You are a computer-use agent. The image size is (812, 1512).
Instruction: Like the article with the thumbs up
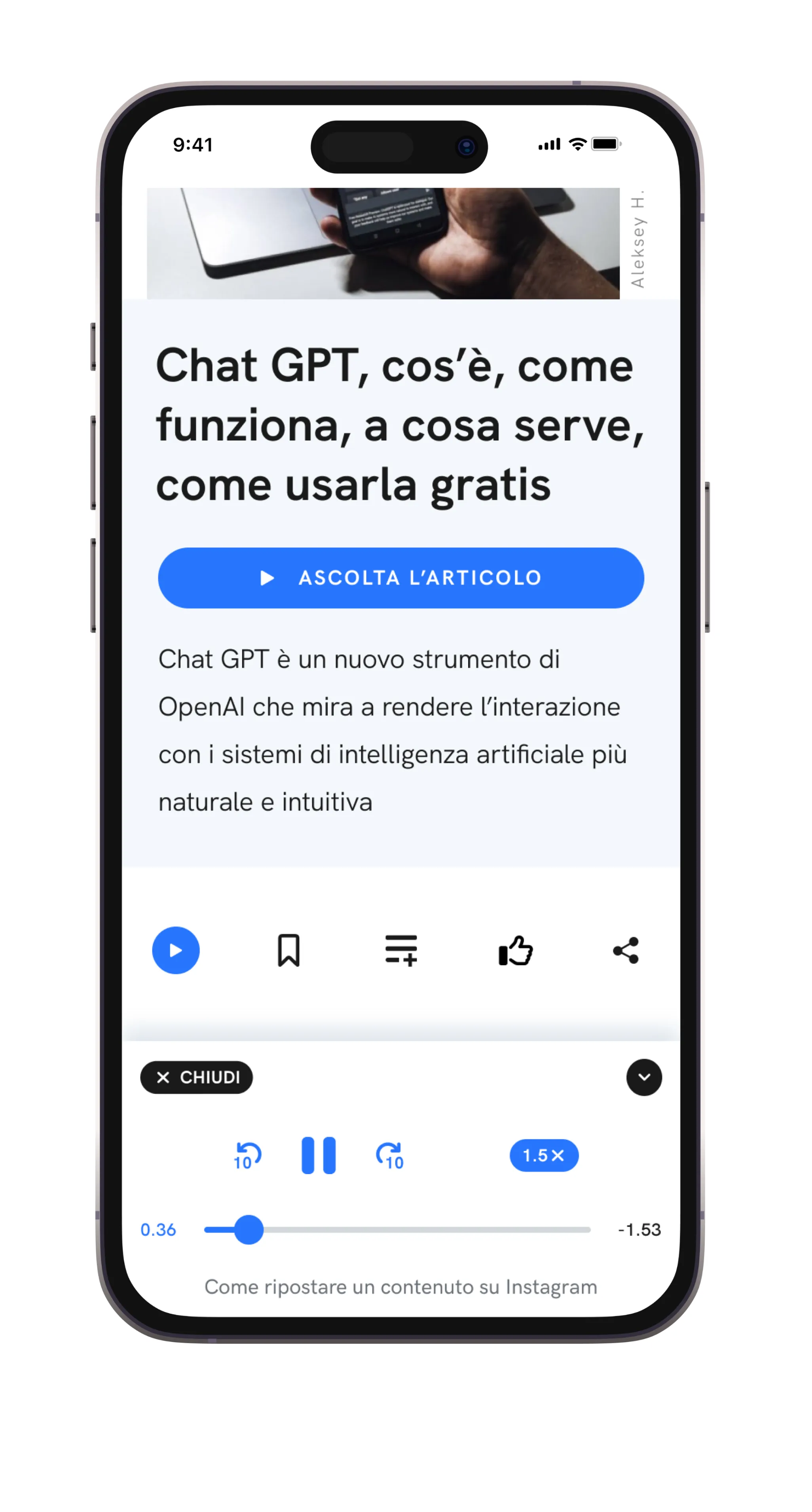[x=515, y=950]
